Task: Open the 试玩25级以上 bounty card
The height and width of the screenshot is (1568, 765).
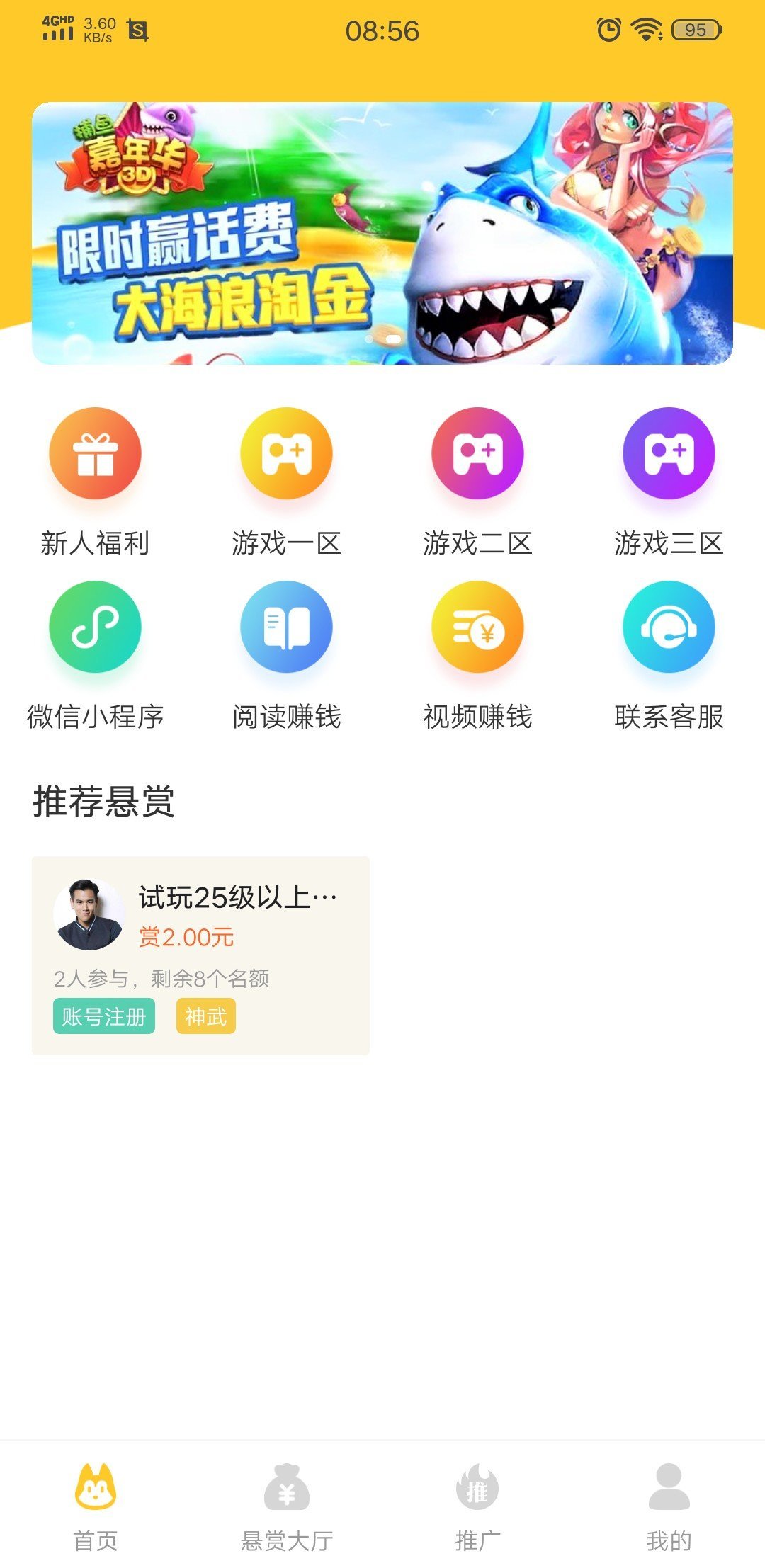Action: [x=200, y=955]
